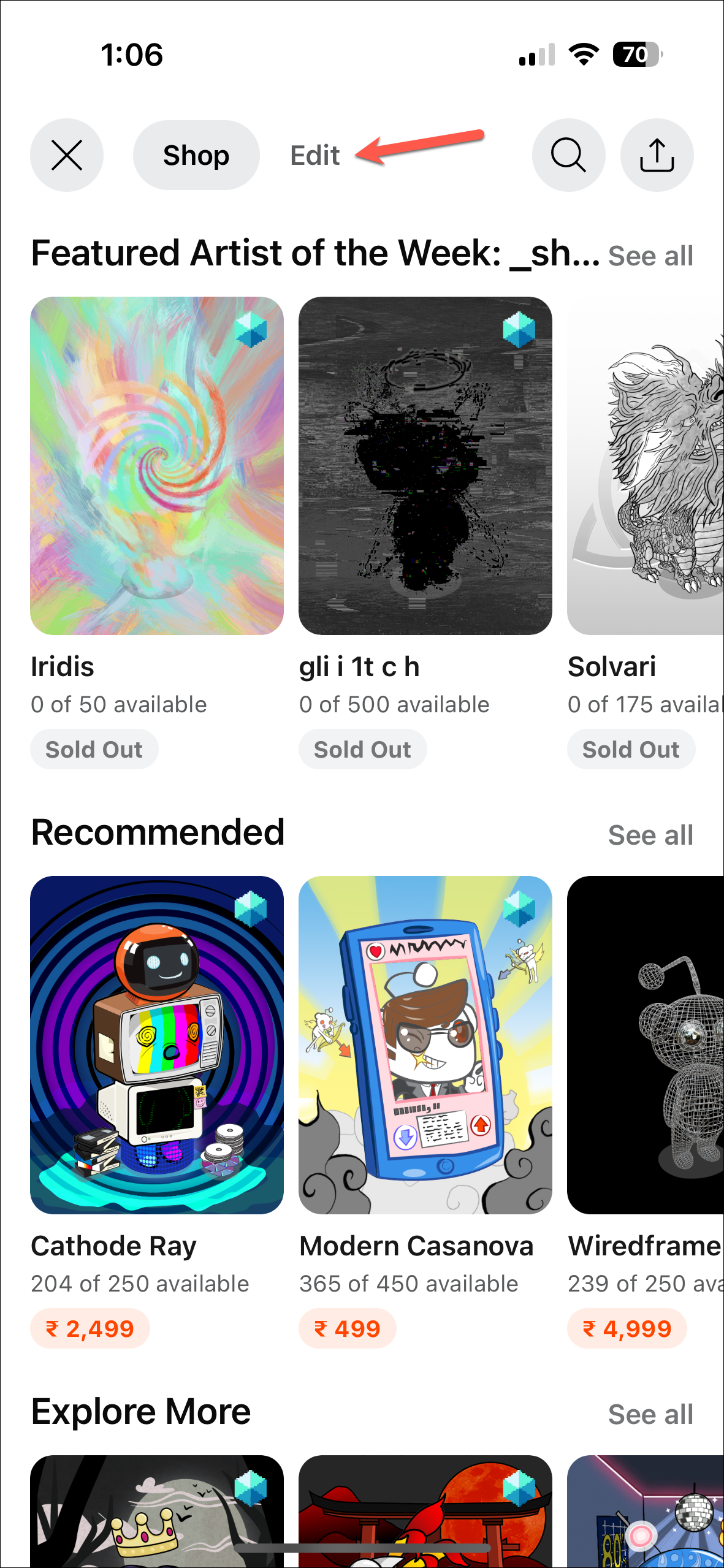Buy Cathode Ray for ₹ 2,499
This screenshot has height=1568, width=724.
(x=90, y=1328)
